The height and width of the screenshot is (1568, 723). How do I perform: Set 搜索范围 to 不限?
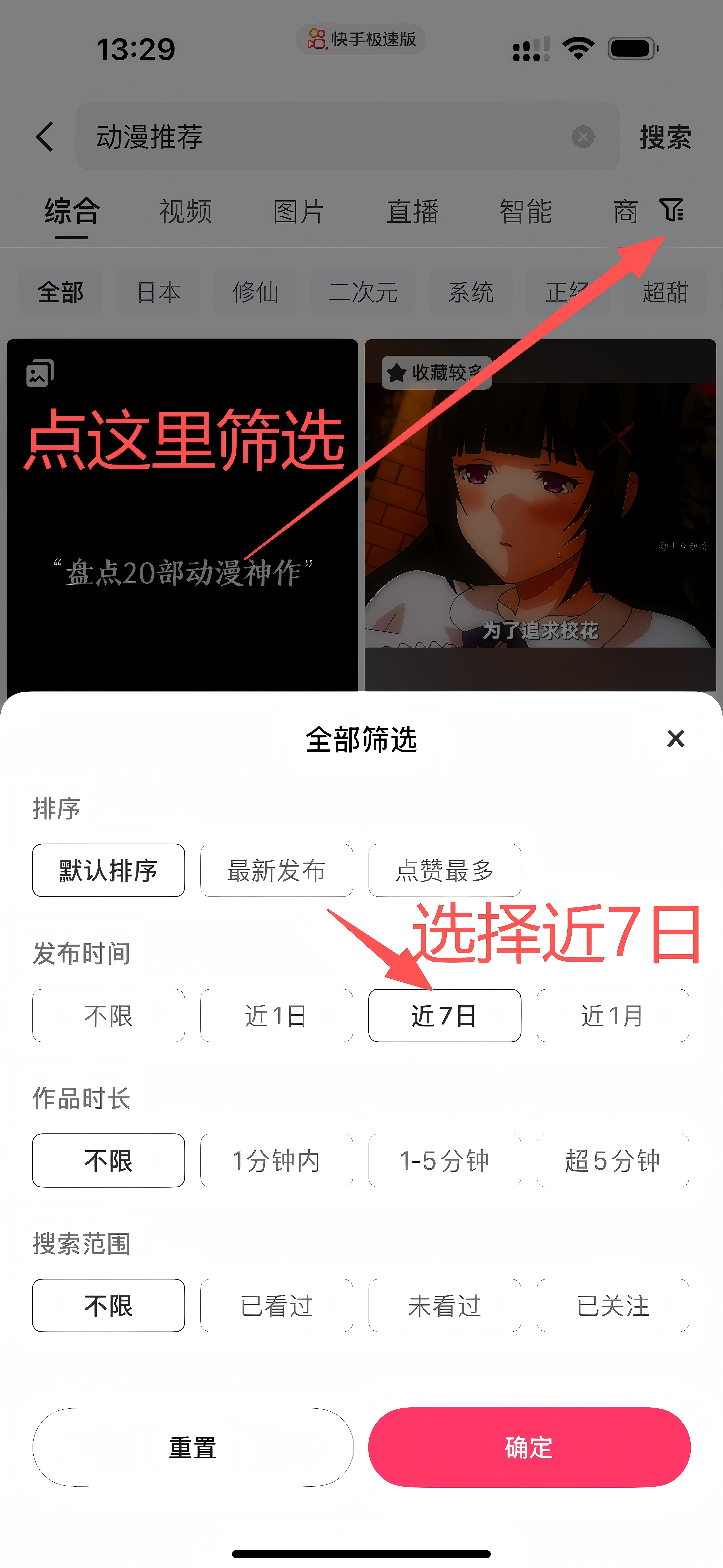click(108, 1305)
